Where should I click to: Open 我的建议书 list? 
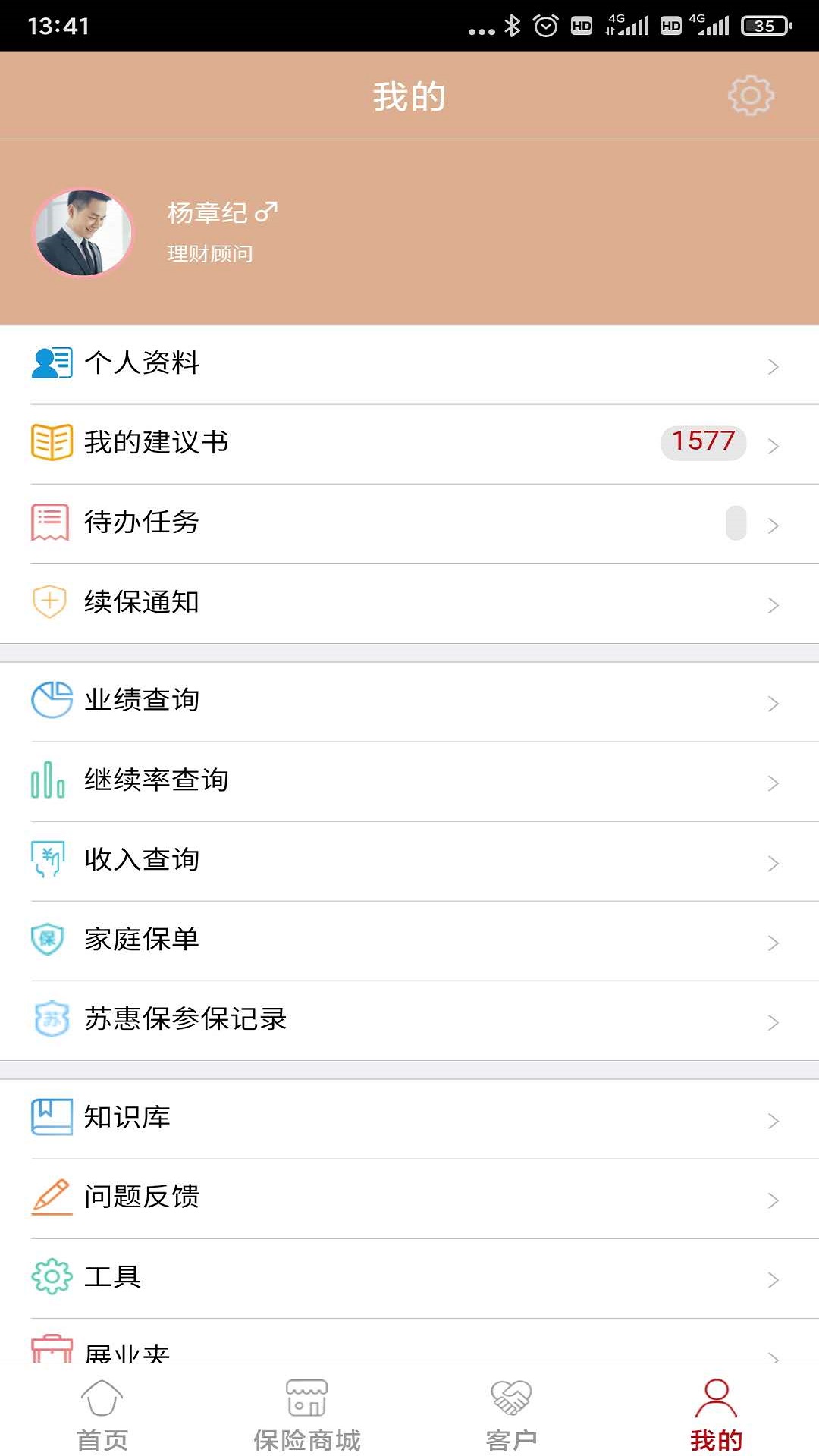click(409, 443)
